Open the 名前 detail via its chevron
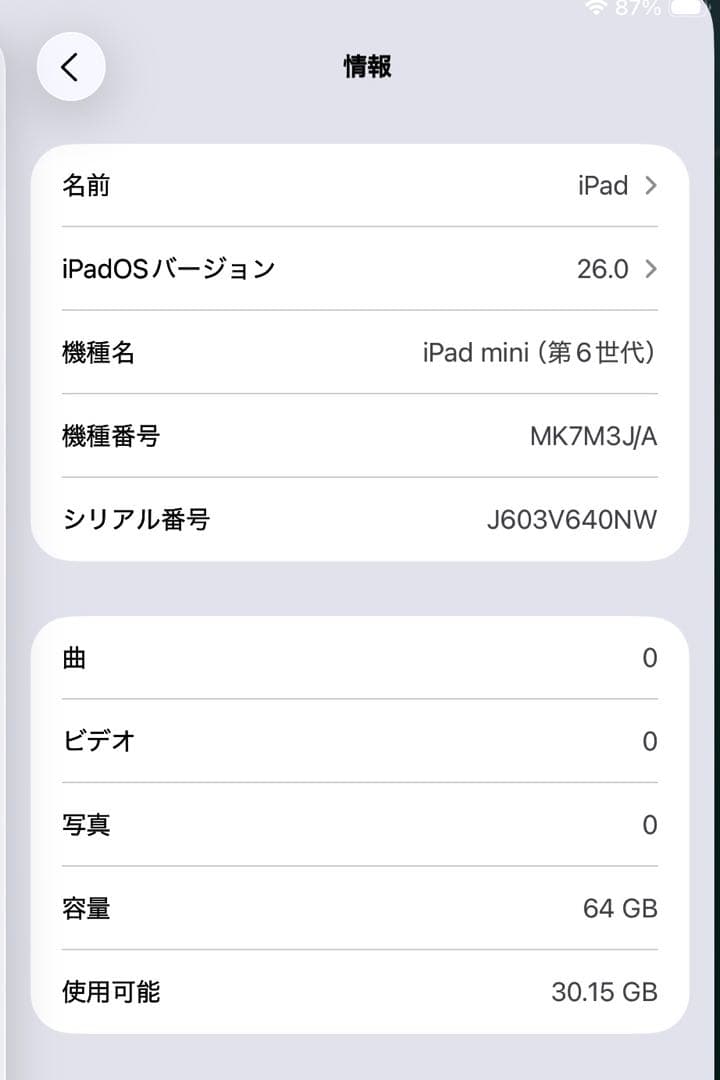 pyautogui.click(x=651, y=185)
